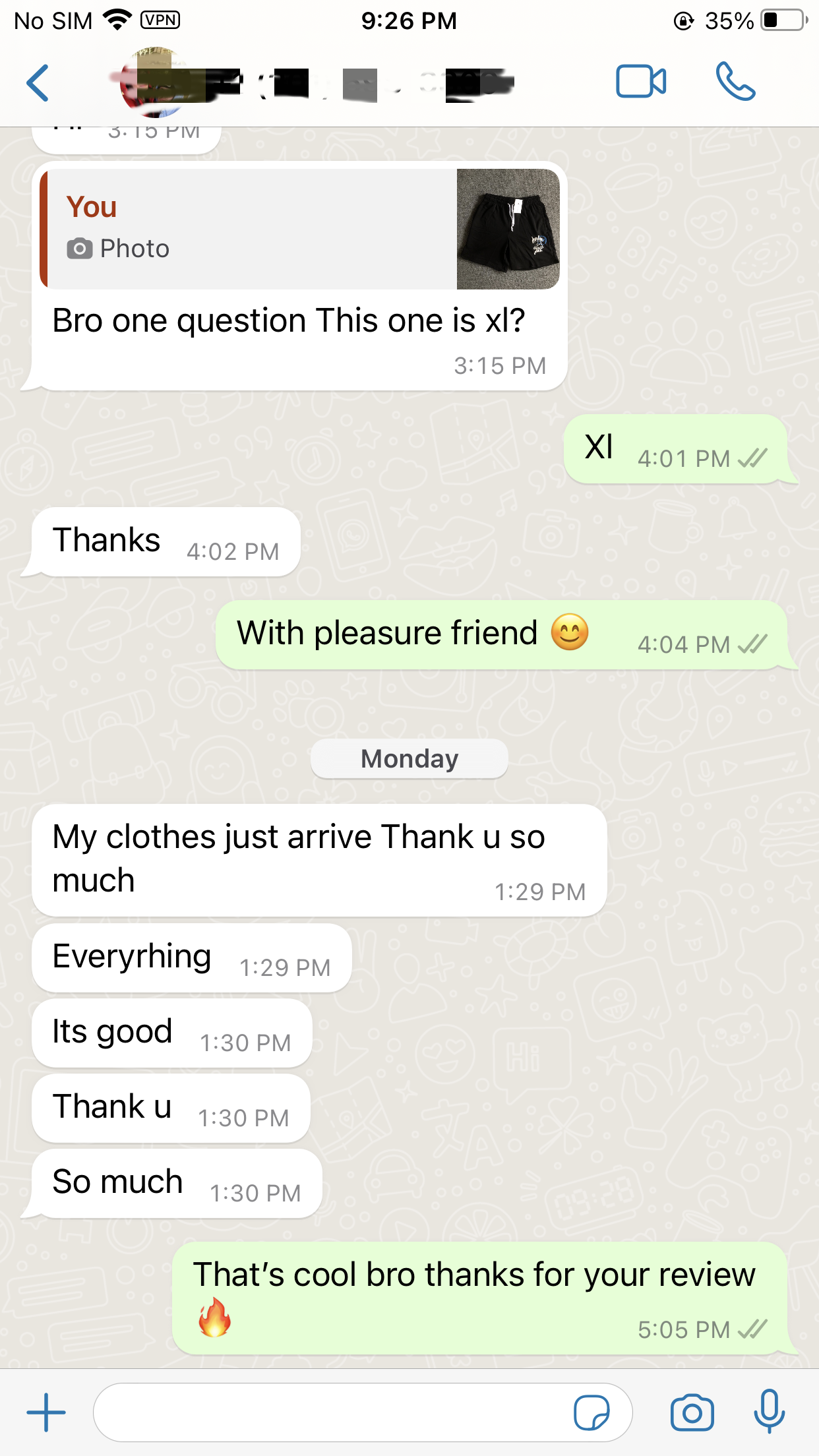Image resolution: width=819 pixels, height=1456 pixels.
Task: Jump to the quoted shorts photo message
Action: click(301, 229)
